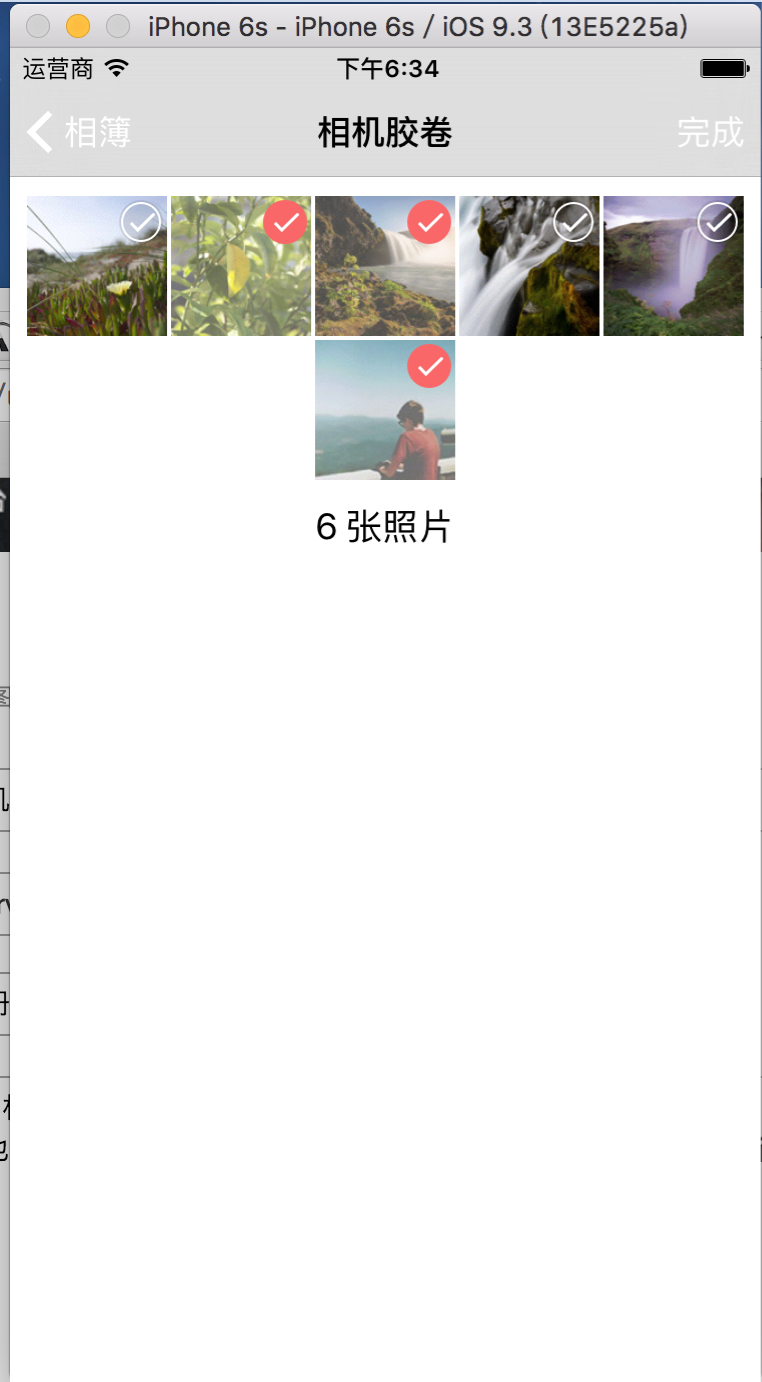Select the close-up mossy waterfall photo
This screenshot has height=1382, width=762.
(574, 222)
